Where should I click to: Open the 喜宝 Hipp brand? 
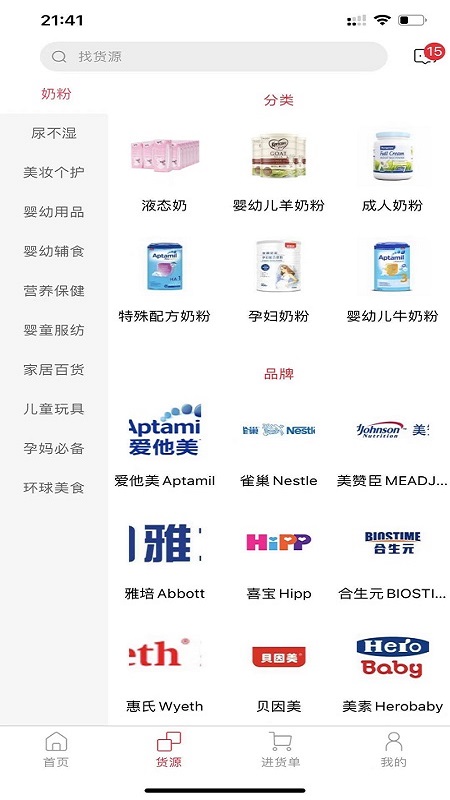(x=279, y=558)
